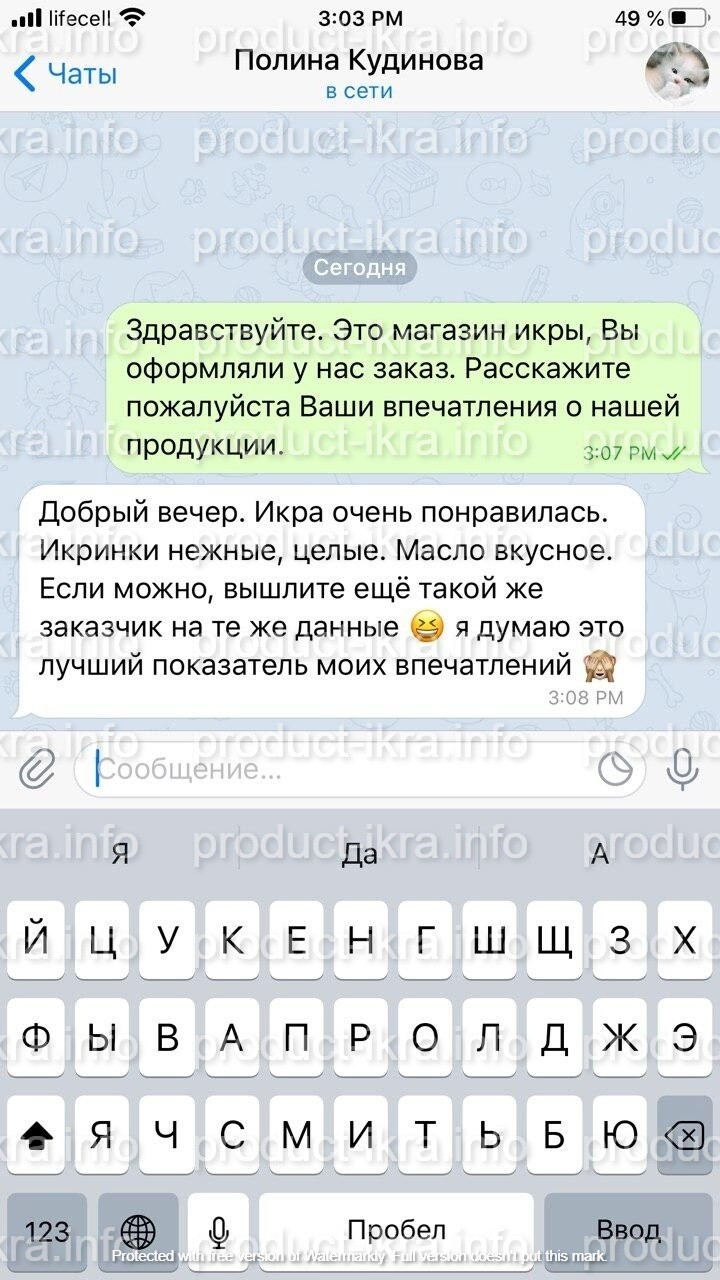
Task: Hit the Пробел space key
Action: 396,1228
